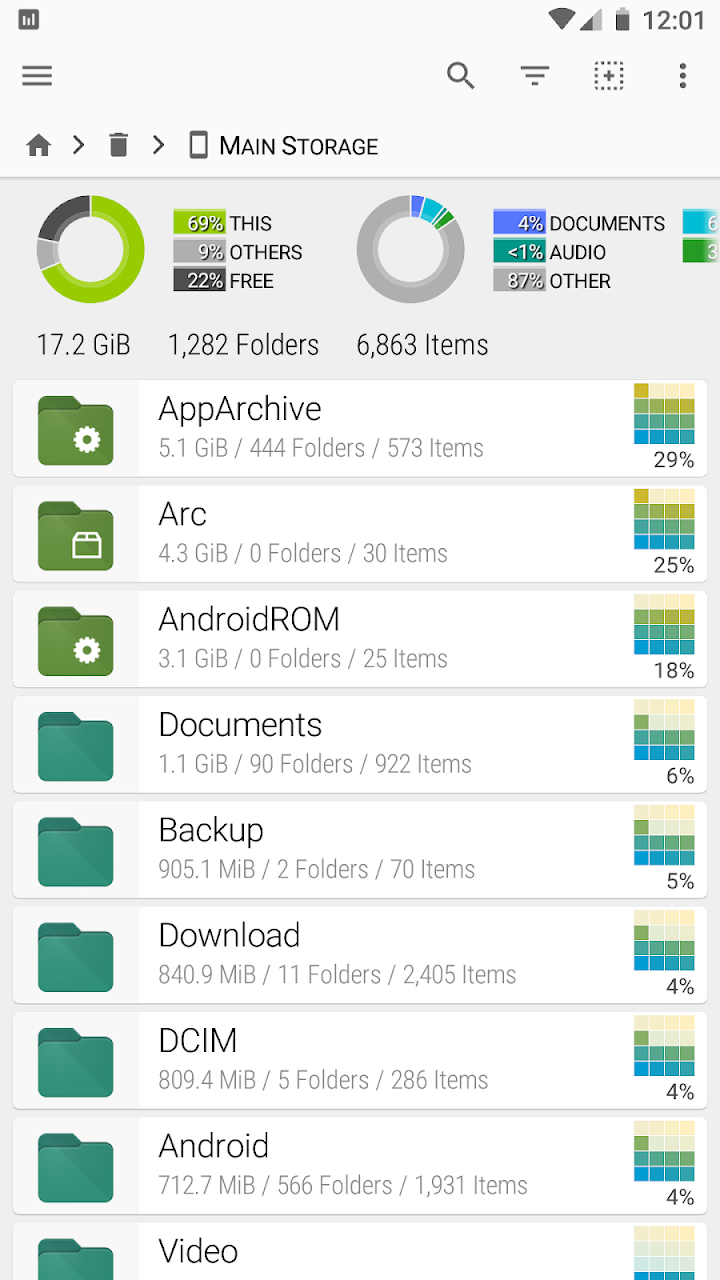This screenshot has width=720, height=1280.
Task: Open the Arc folder
Action: pyautogui.click(x=360, y=533)
